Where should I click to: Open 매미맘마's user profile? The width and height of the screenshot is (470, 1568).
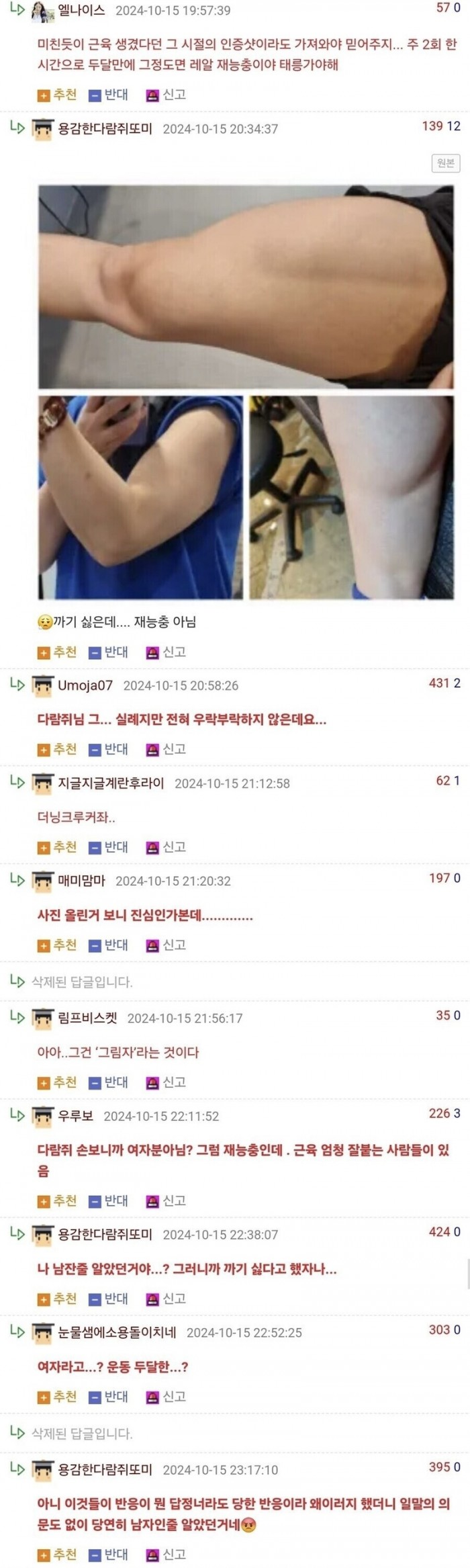pos(81,881)
